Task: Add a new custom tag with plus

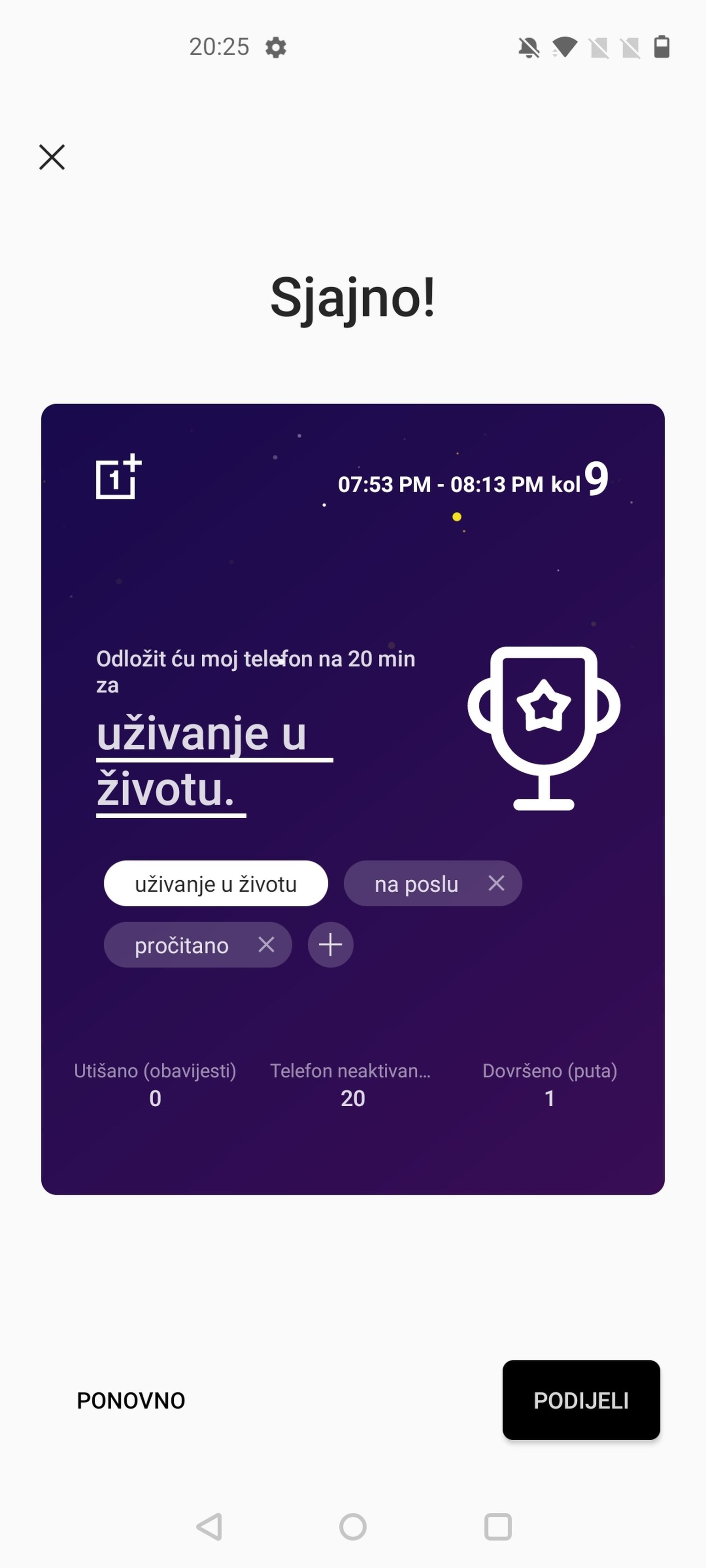Action: (x=330, y=945)
